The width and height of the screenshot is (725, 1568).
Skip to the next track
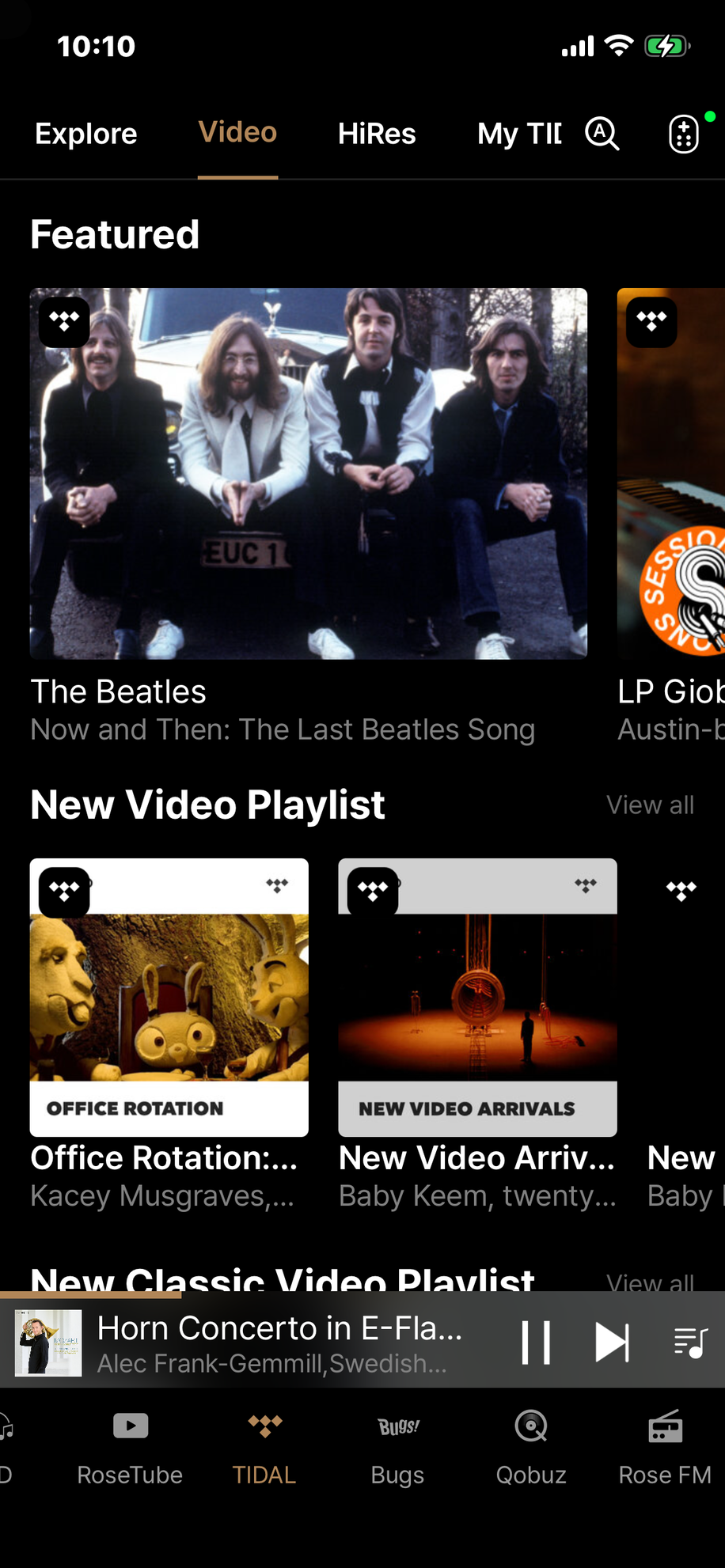(x=612, y=1343)
